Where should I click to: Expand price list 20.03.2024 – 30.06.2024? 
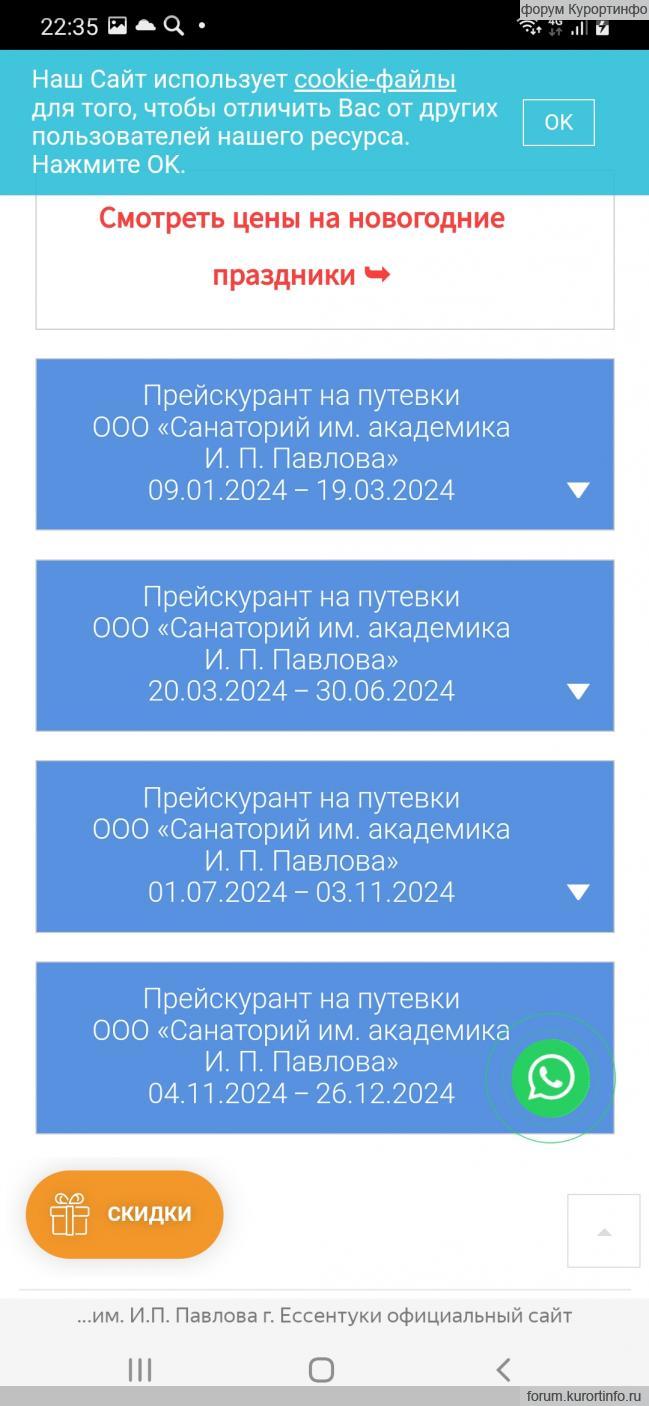pyautogui.click(x=325, y=645)
